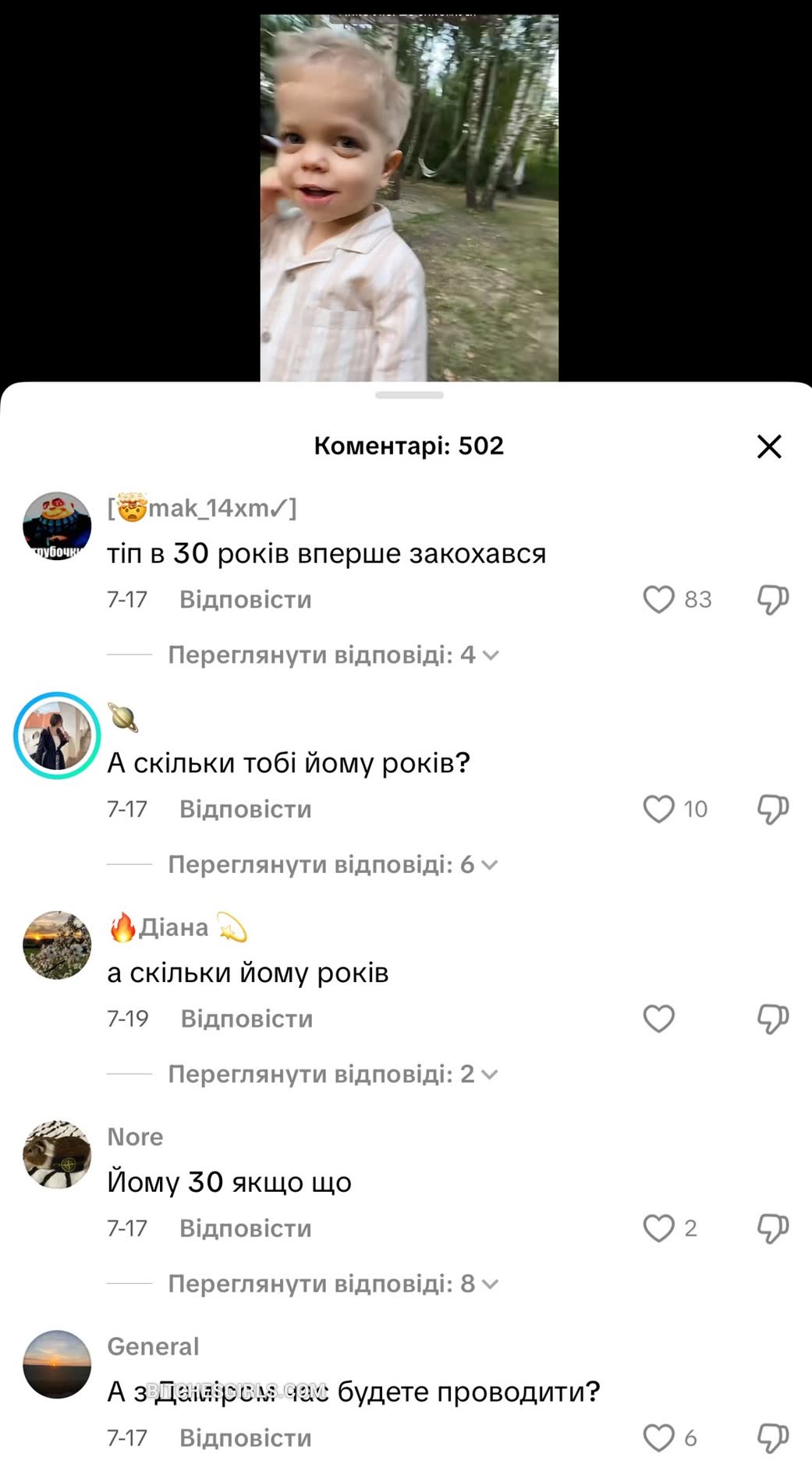This screenshot has height=1482, width=812.
Task: Reply to General's comment
Action: click(245, 1438)
